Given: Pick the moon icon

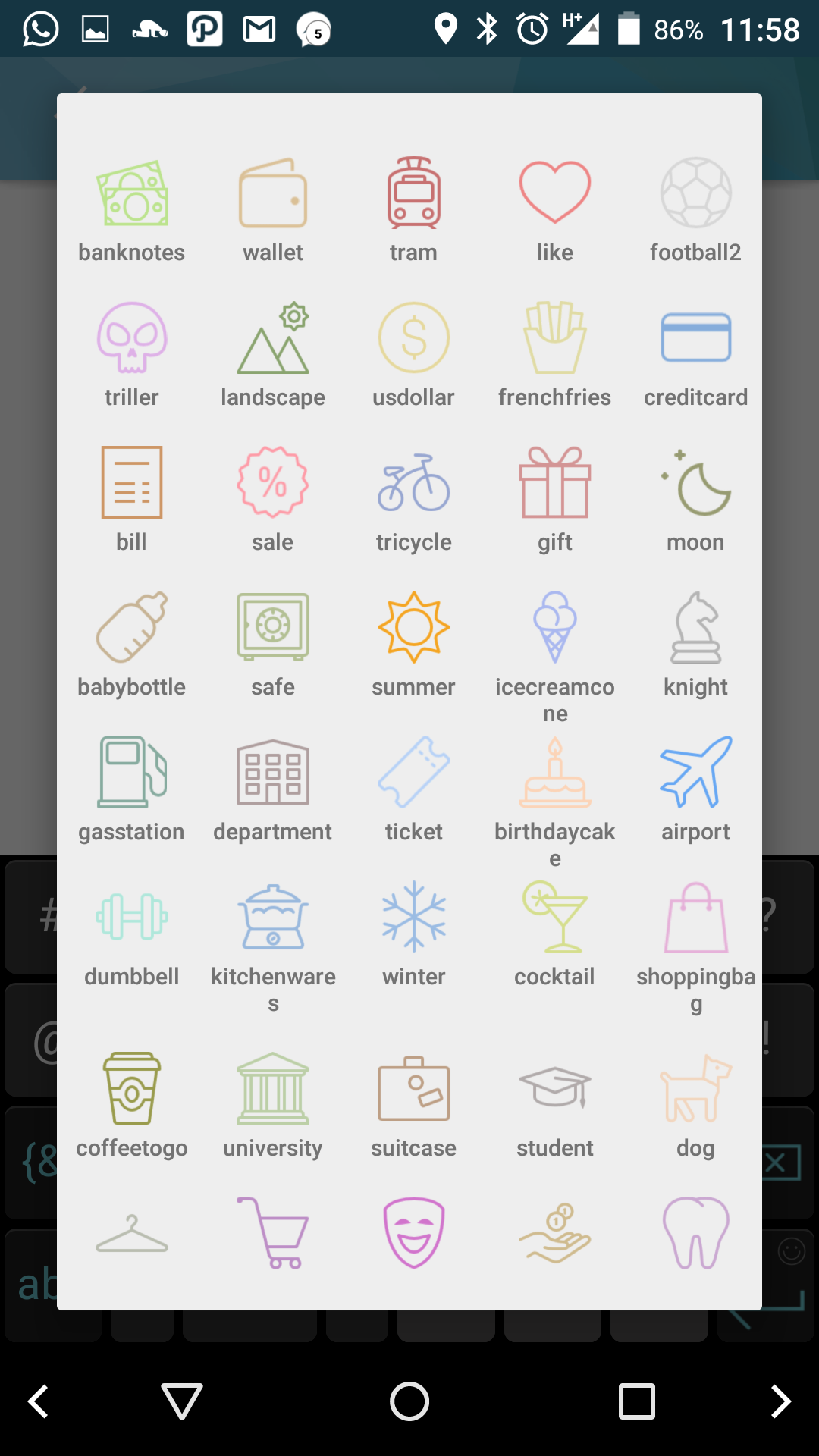Looking at the screenshot, I should click(x=696, y=483).
